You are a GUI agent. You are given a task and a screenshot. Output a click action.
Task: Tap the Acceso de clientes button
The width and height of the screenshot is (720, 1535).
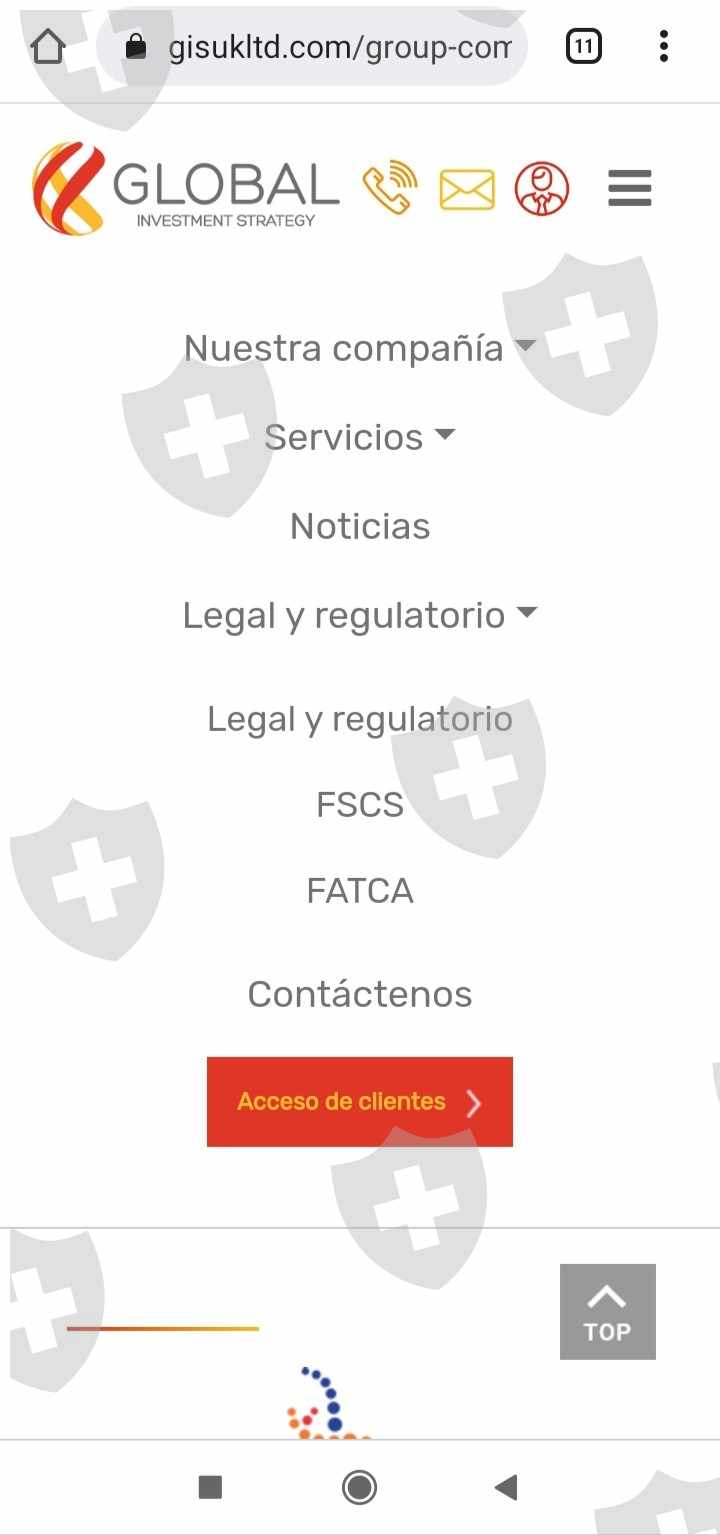point(360,1102)
